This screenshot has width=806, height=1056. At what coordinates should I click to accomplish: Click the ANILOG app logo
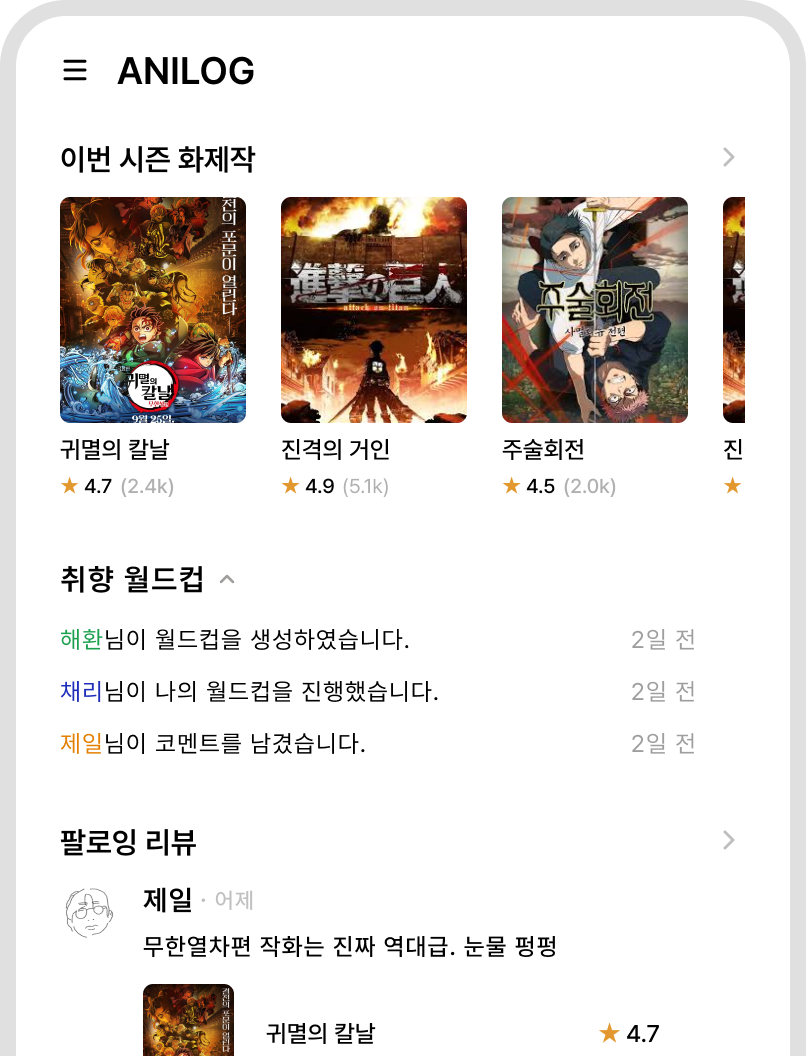[186, 71]
